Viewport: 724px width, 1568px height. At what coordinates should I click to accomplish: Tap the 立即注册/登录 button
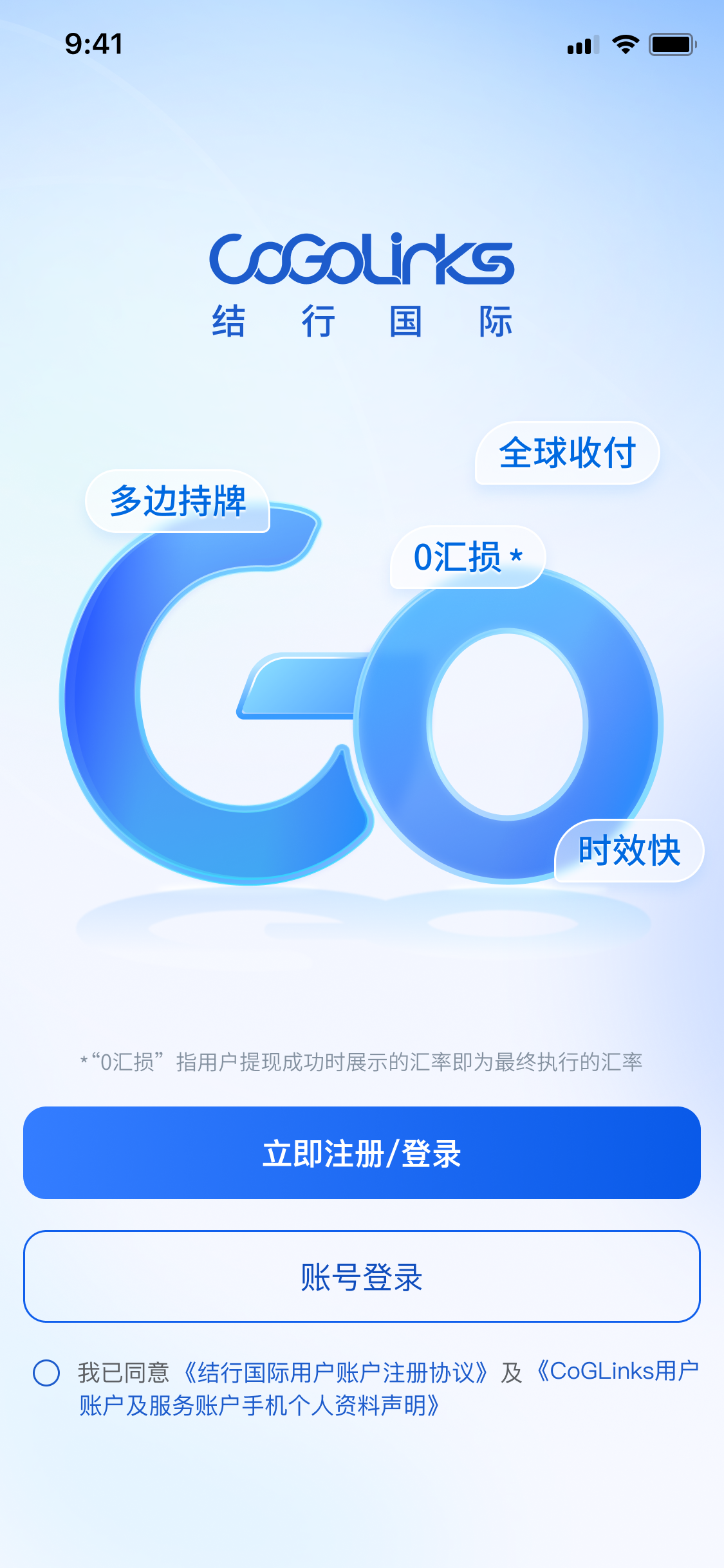(362, 1153)
